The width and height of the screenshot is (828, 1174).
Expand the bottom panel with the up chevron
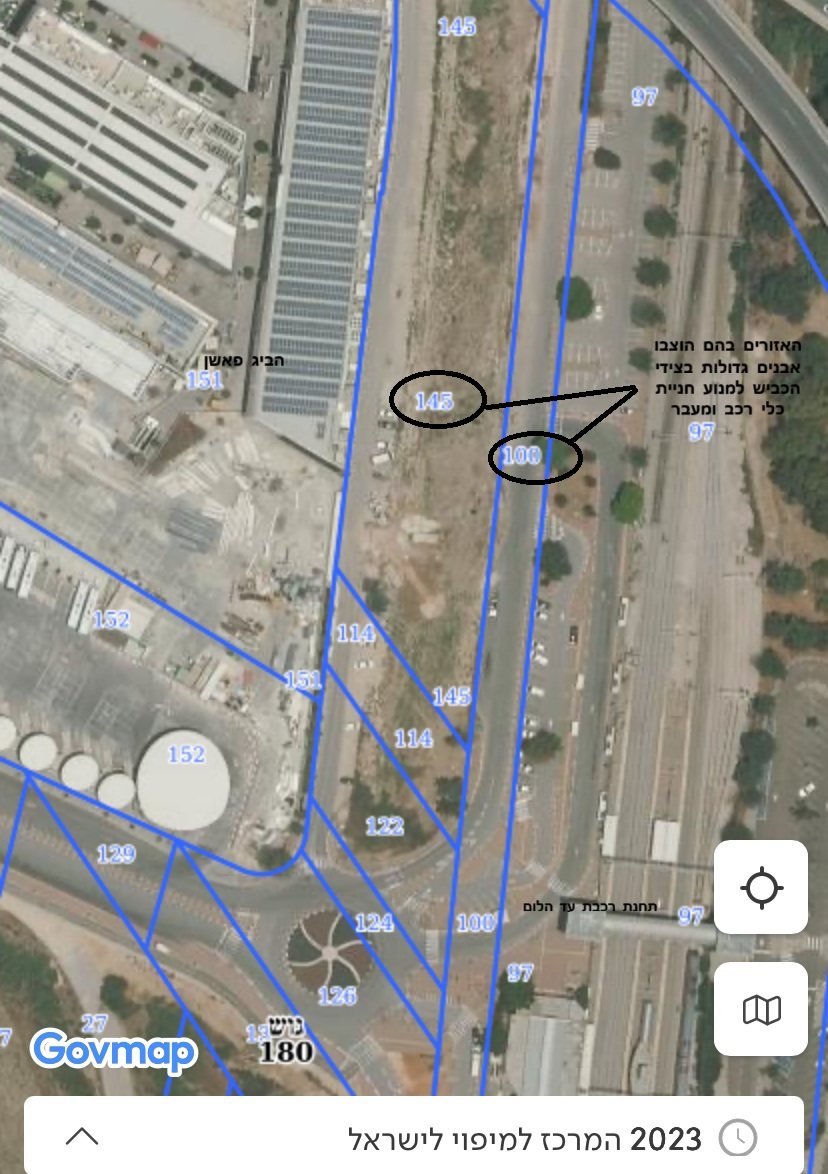point(82,1136)
